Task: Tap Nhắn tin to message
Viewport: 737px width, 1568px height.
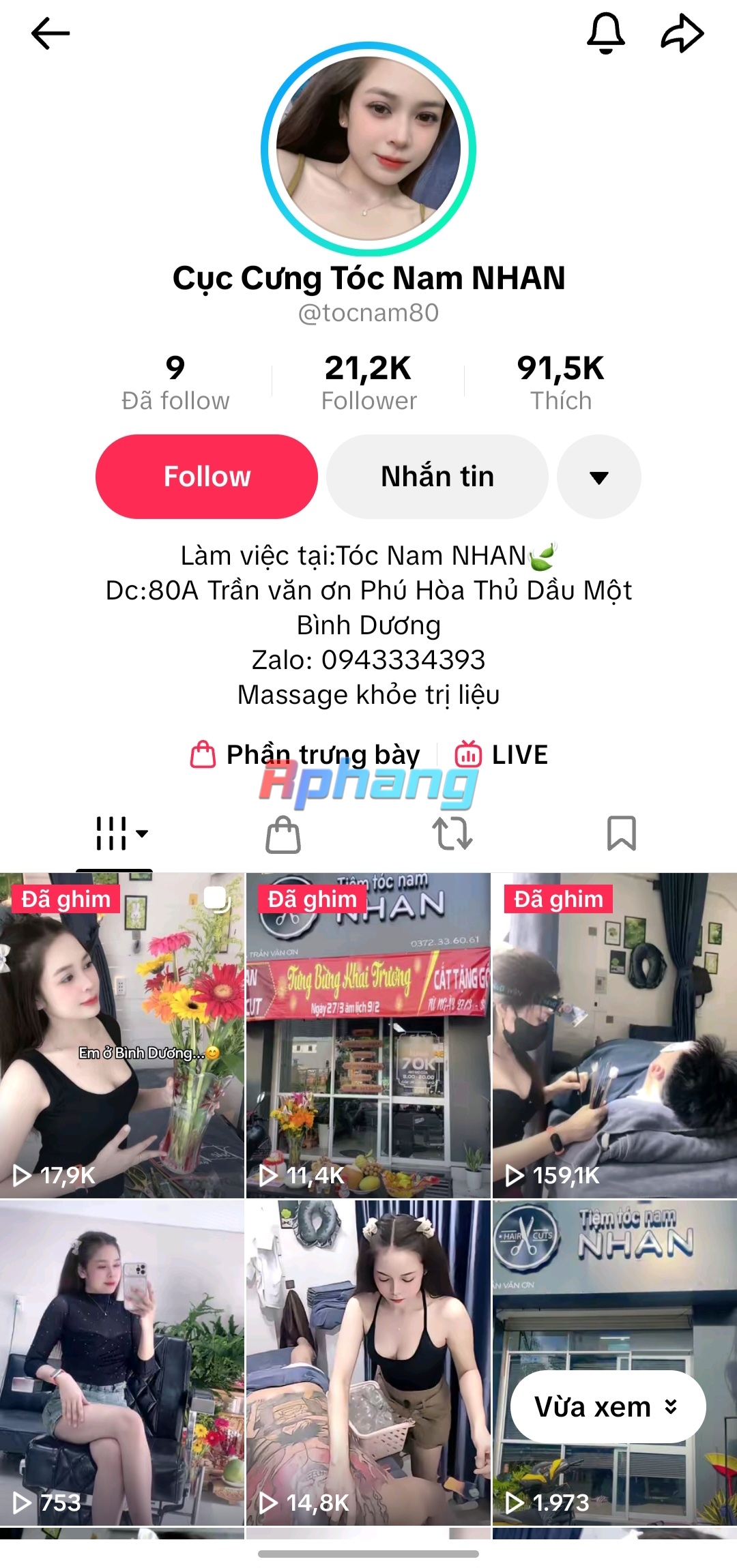Action: (437, 476)
